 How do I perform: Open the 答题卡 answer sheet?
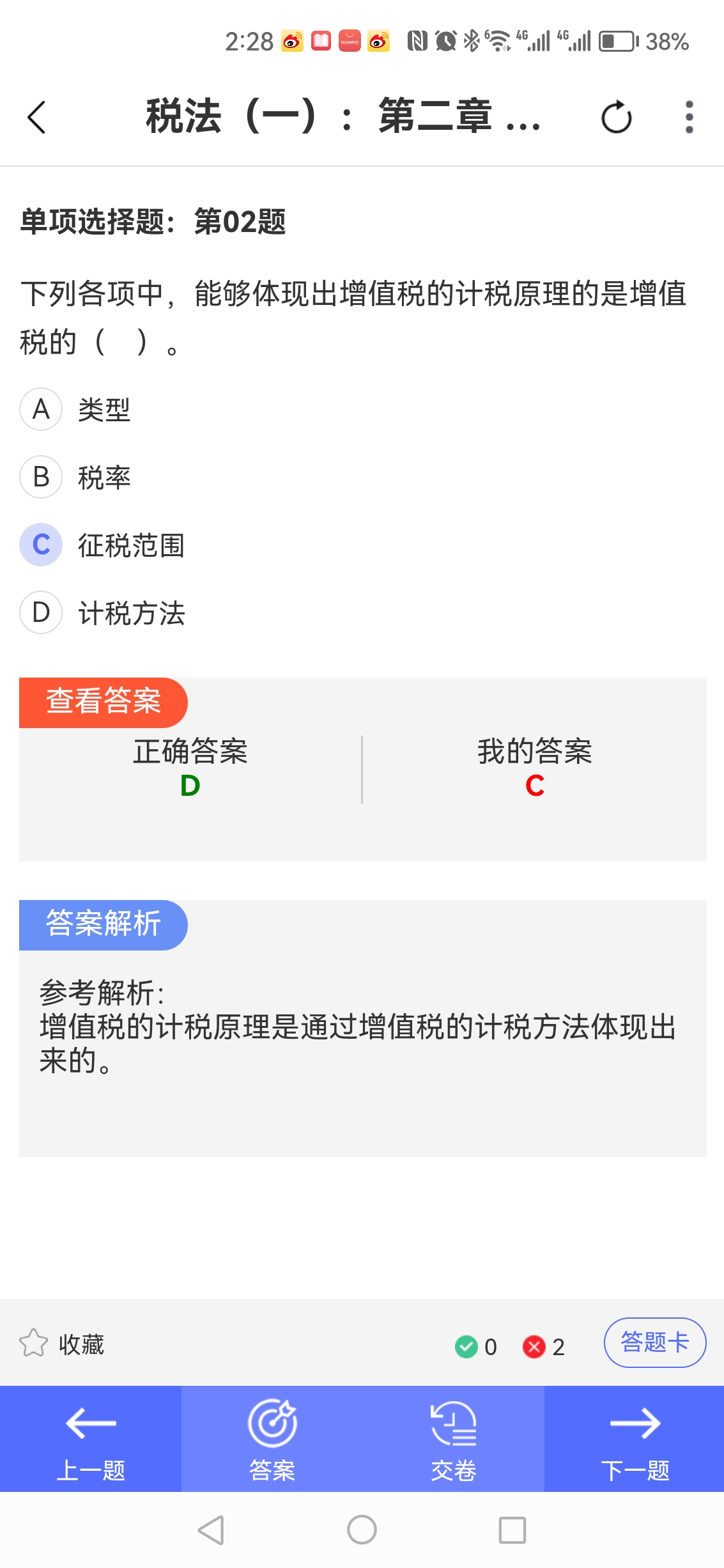pyautogui.click(x=654, y=1342)
